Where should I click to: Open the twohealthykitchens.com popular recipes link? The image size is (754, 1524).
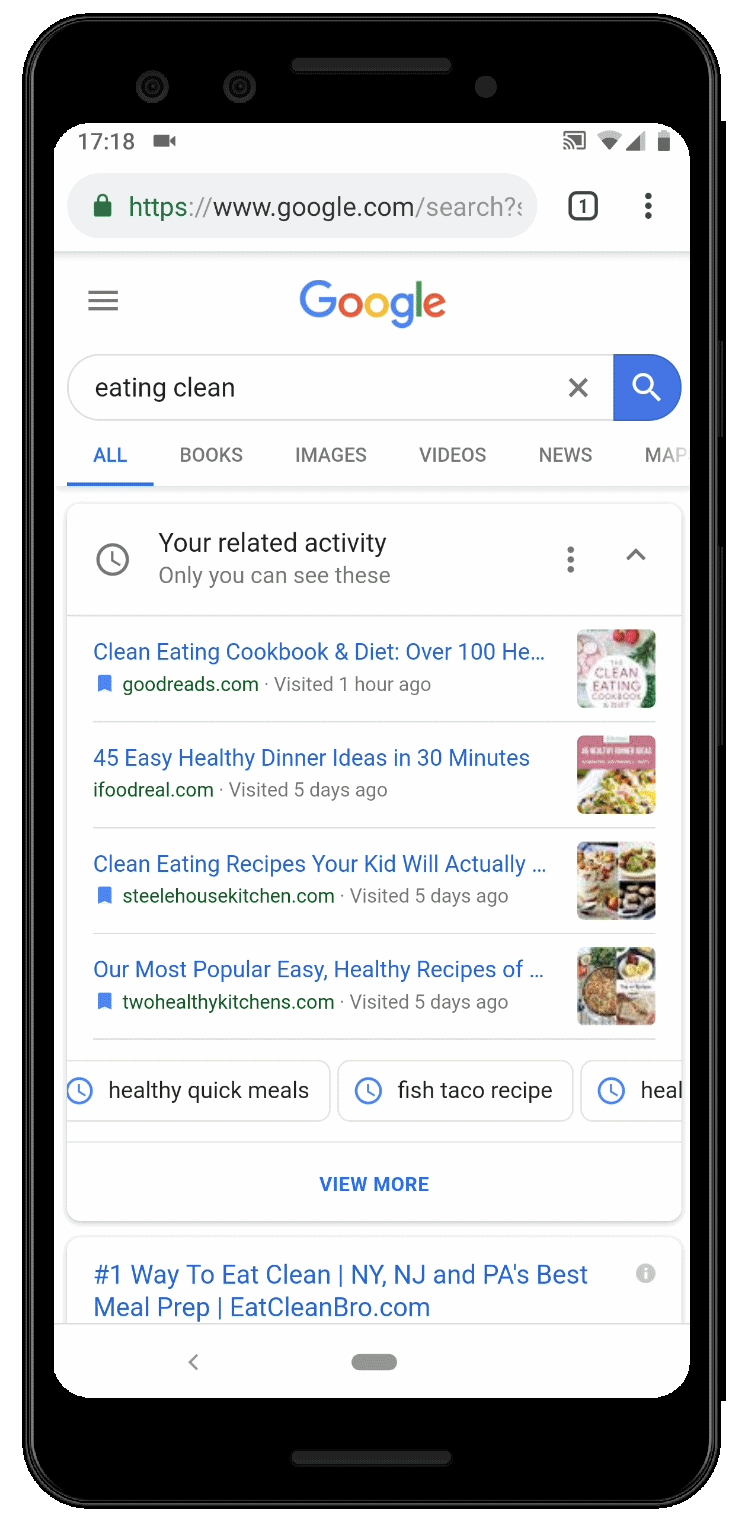pyautogui.click(x=318, y=970)
